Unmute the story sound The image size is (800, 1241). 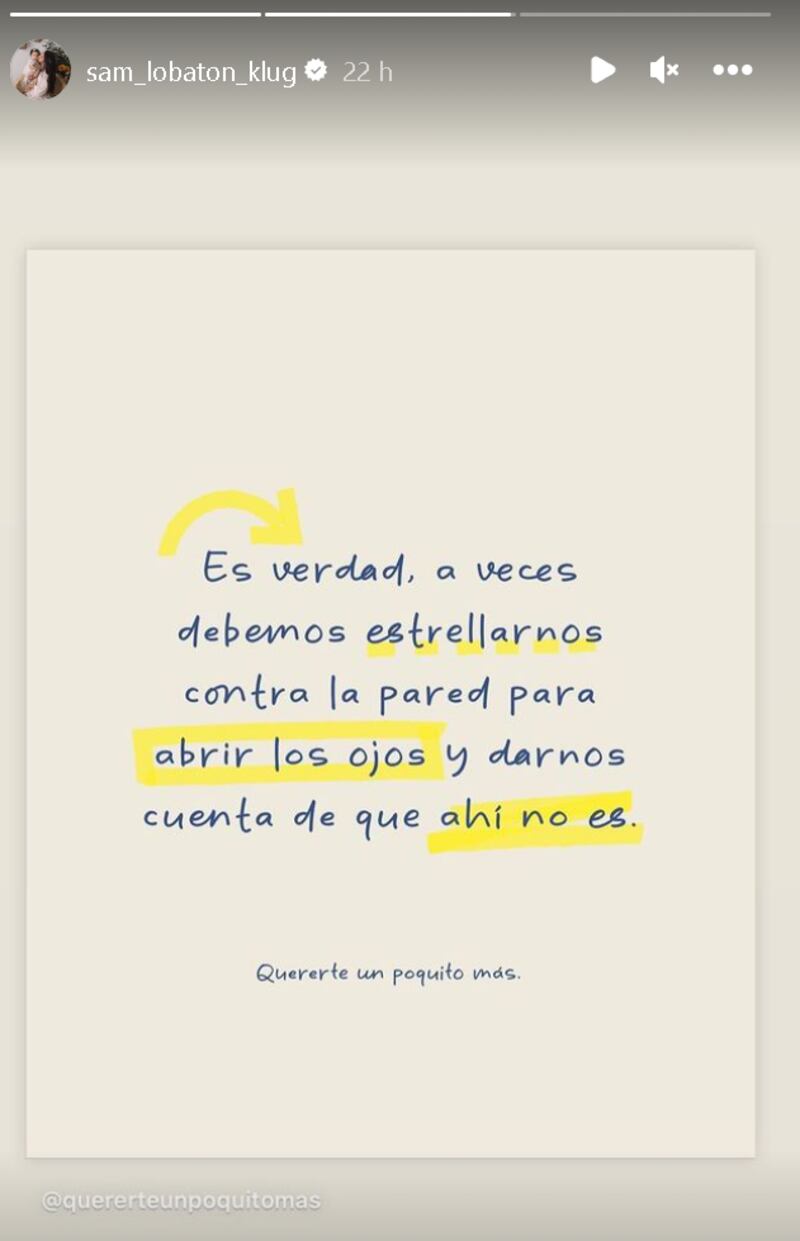pos(664,70)
